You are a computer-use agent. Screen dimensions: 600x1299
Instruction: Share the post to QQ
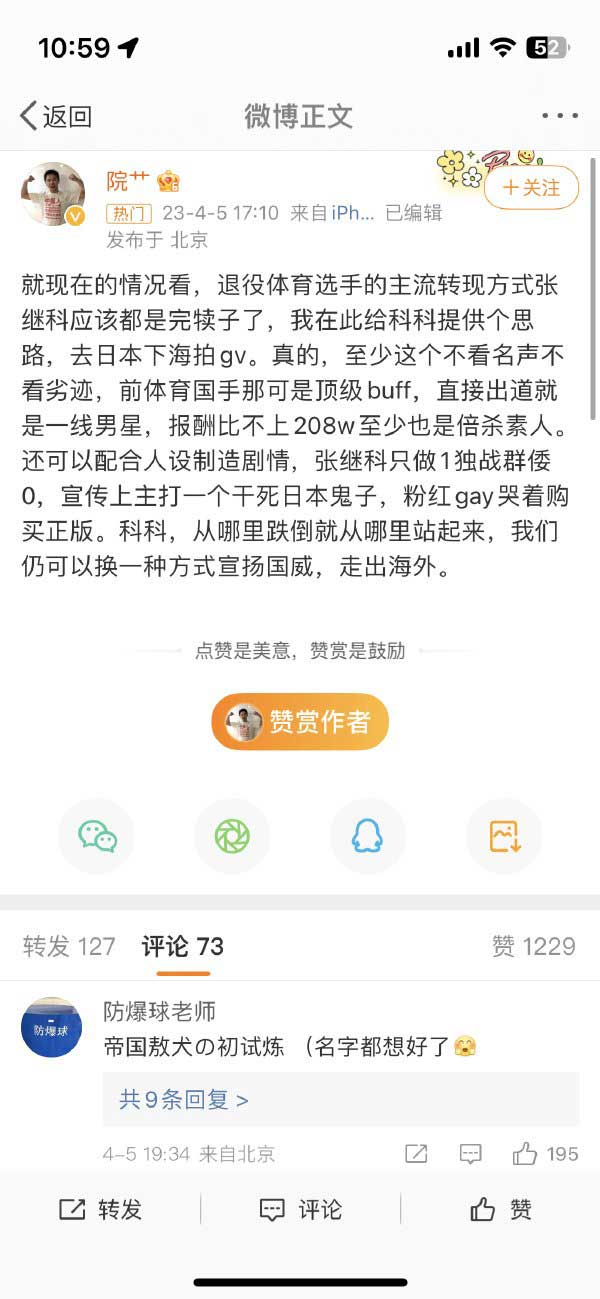pos(367,836)
